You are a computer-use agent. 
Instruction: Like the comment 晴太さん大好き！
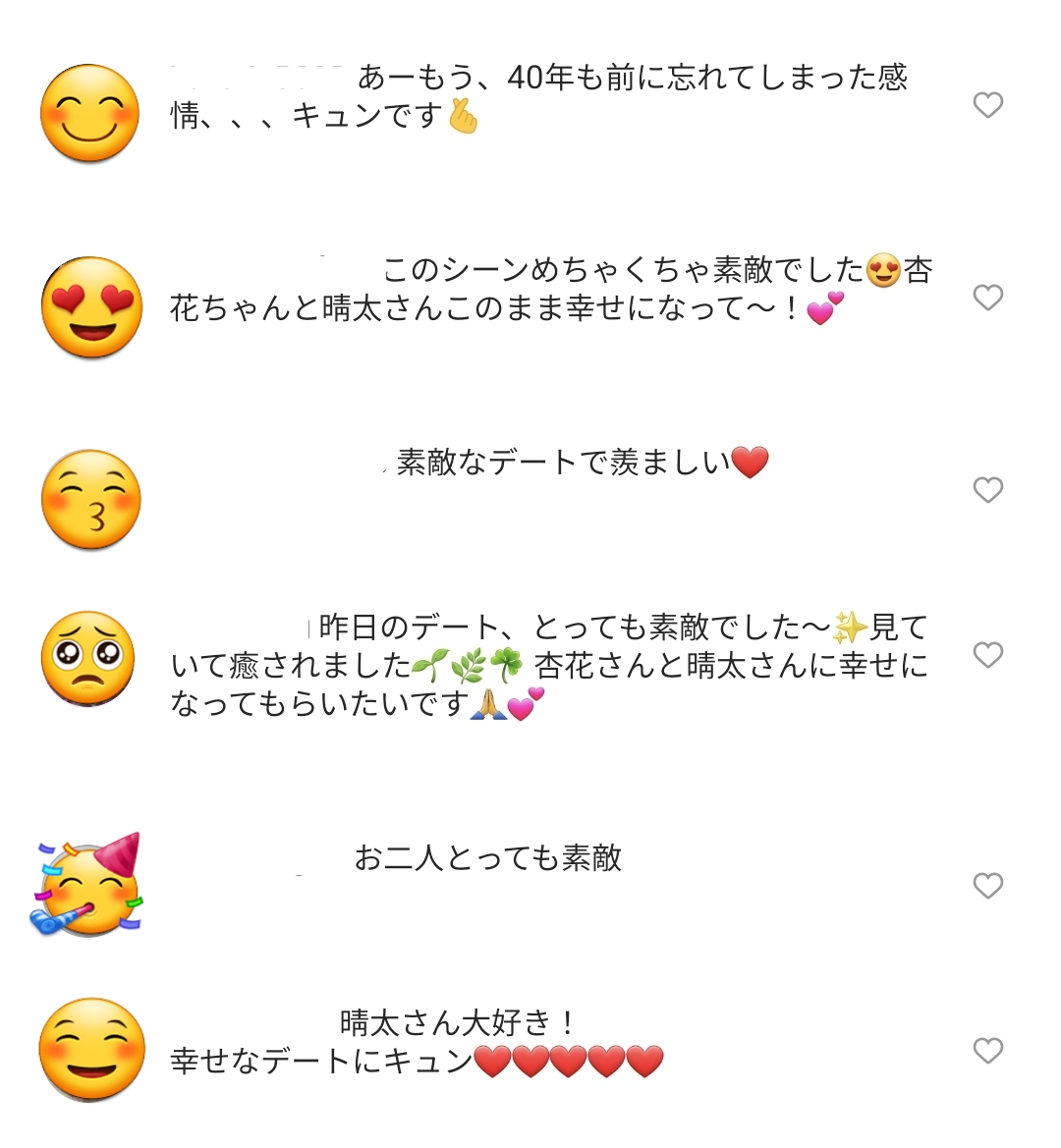click(x=987, y=1051)
